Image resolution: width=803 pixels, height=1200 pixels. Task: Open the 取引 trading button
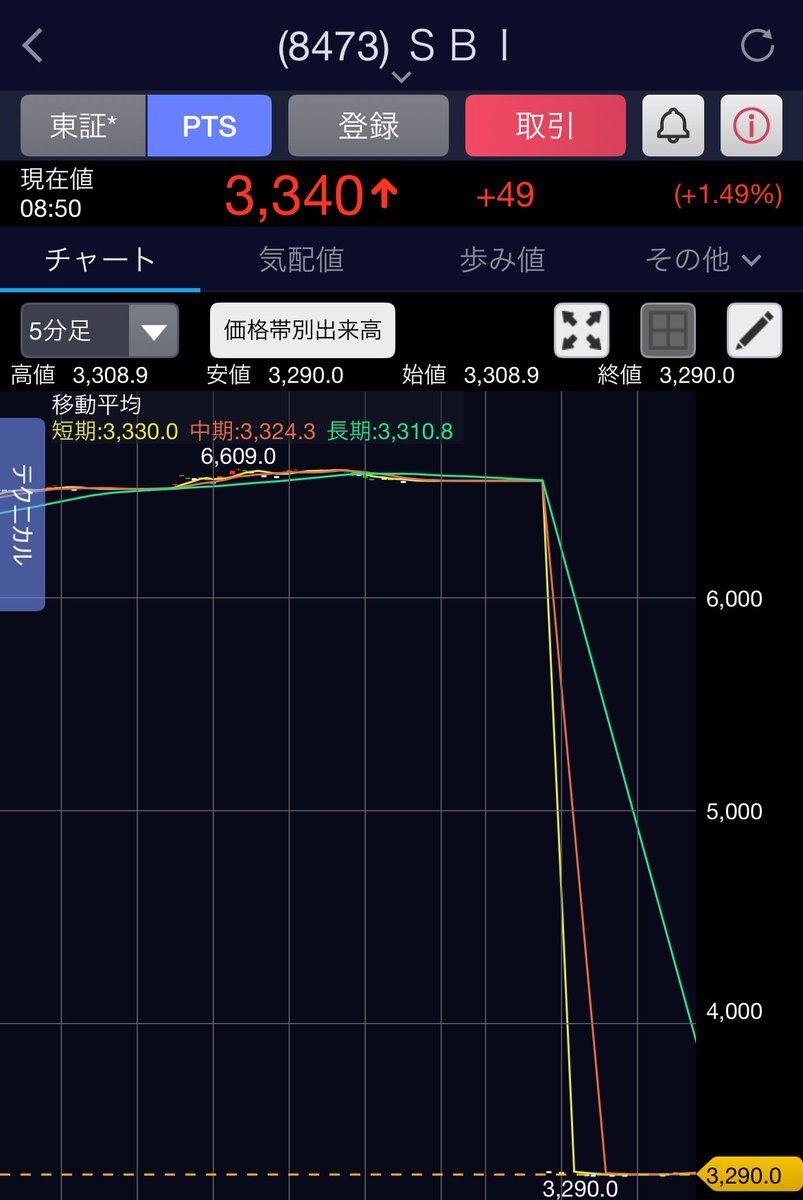[545, 126]
